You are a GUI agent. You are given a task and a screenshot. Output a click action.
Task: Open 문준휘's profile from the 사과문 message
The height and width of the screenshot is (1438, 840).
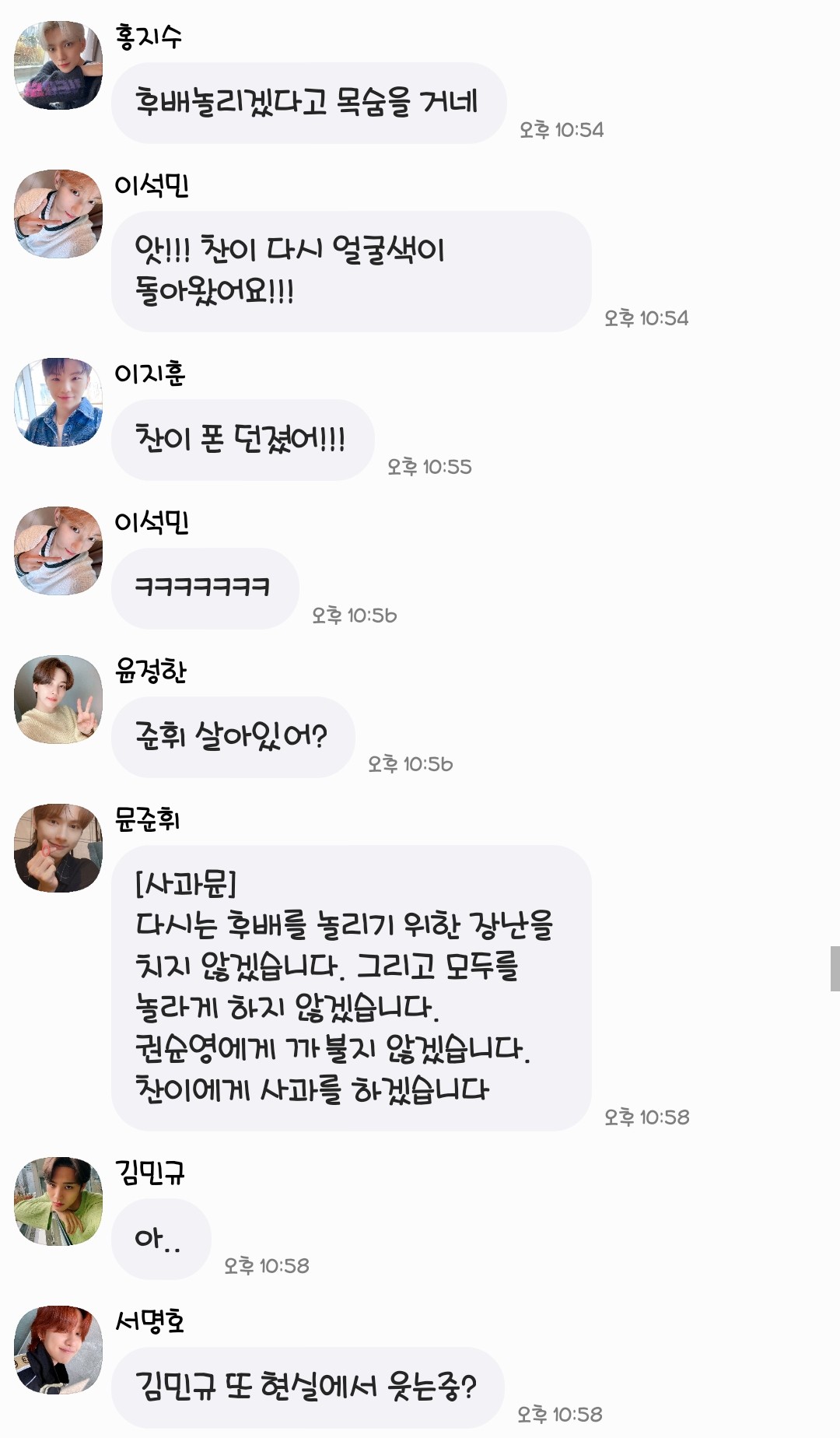point(58,848)
